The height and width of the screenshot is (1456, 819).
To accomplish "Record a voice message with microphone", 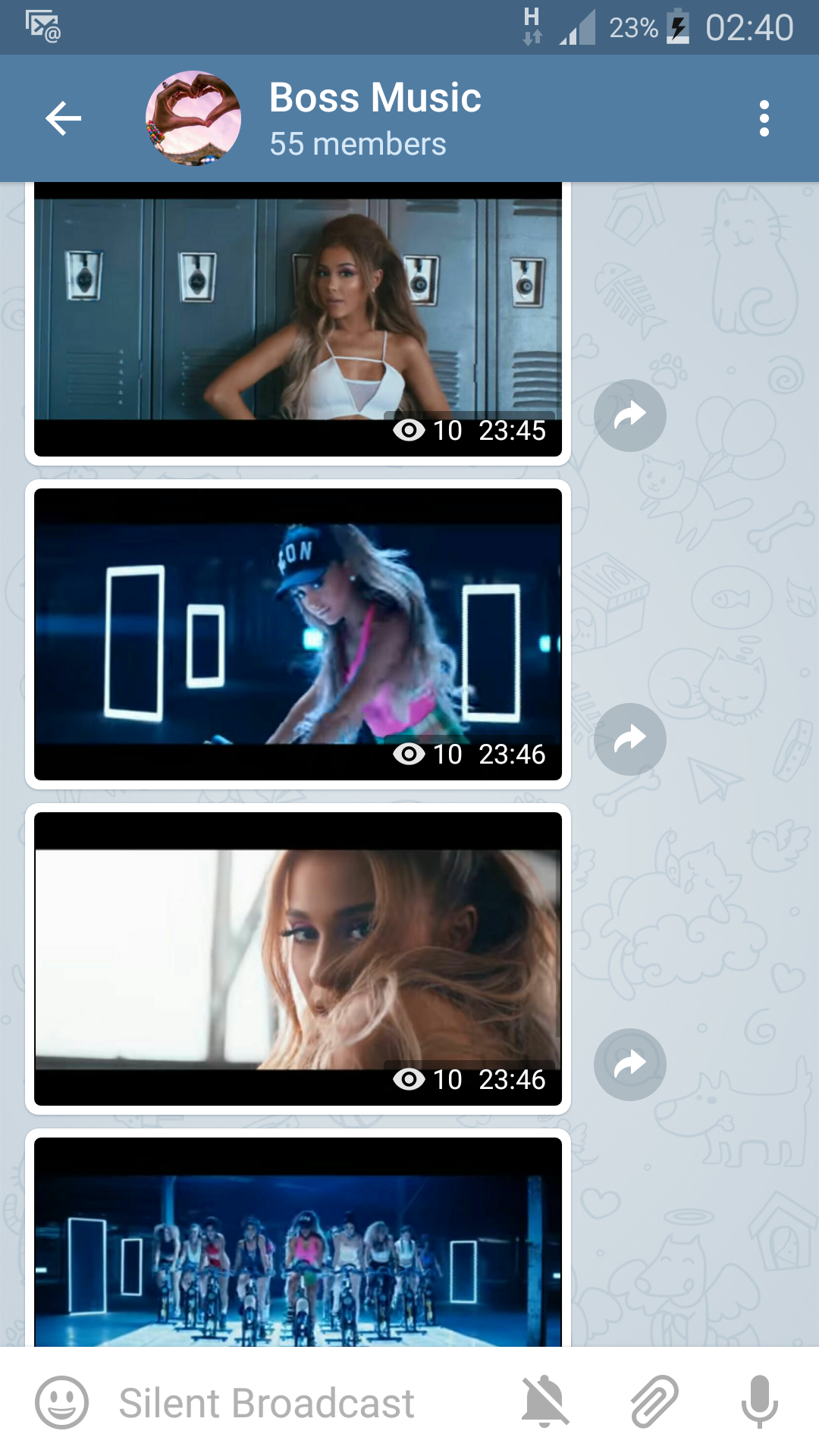I will (759, 1402).
